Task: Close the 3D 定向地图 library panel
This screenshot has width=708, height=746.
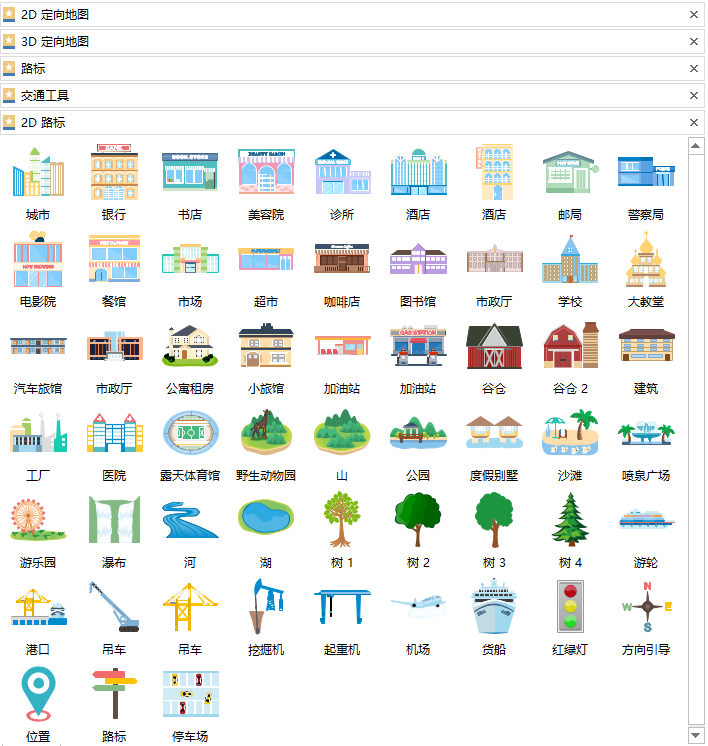Action: (694, 42)
